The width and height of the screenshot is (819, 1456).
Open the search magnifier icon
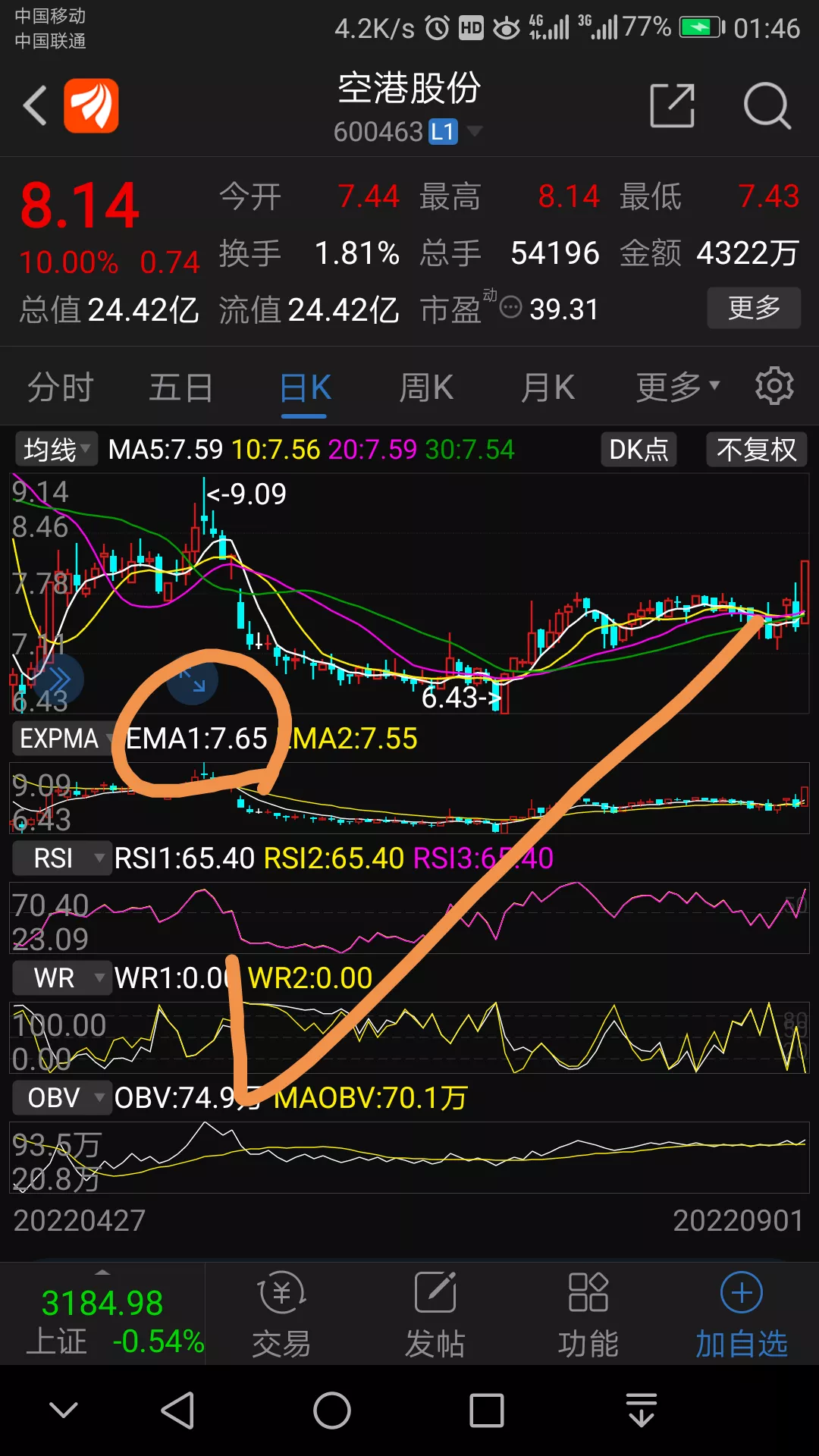click(767, 105)
